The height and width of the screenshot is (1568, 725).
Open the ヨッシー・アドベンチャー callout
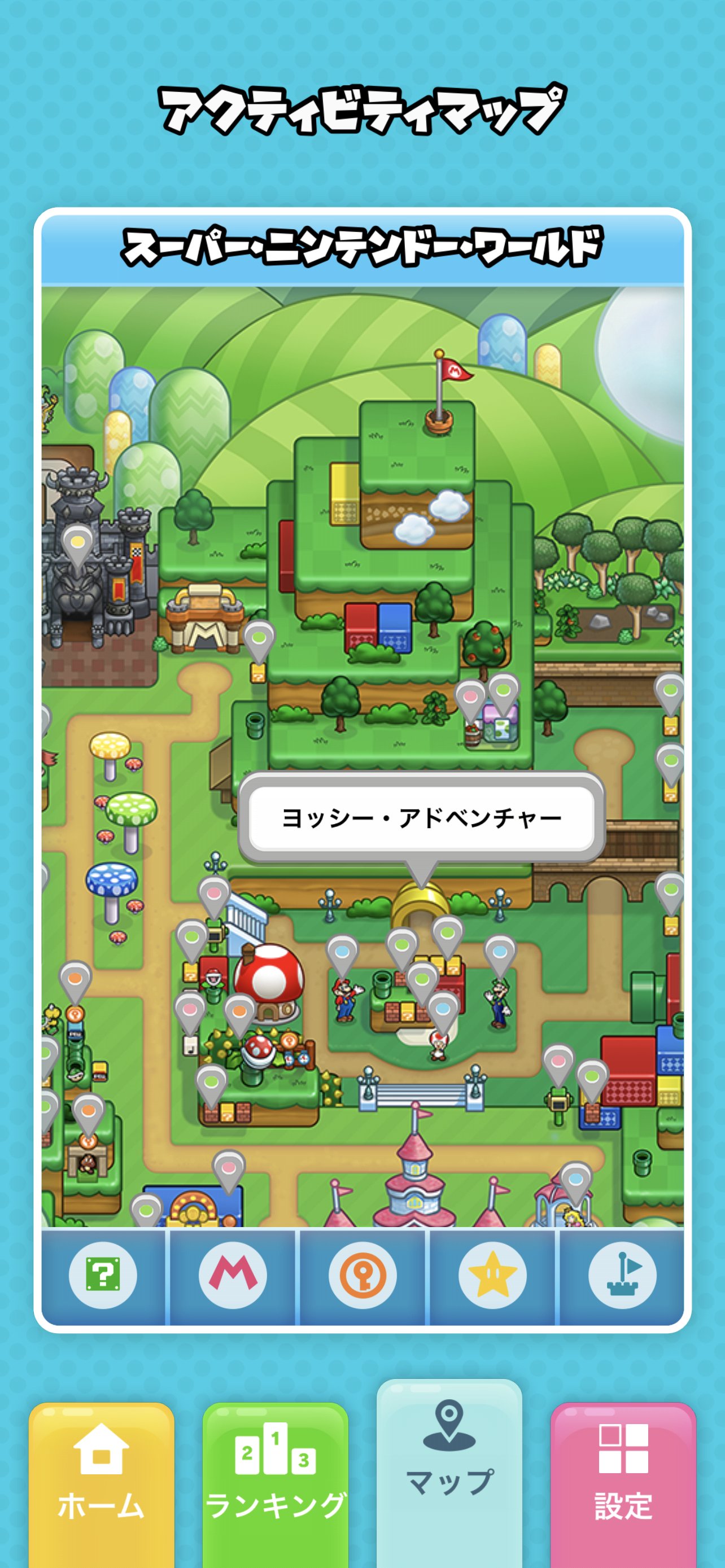(x=421, y=818)
